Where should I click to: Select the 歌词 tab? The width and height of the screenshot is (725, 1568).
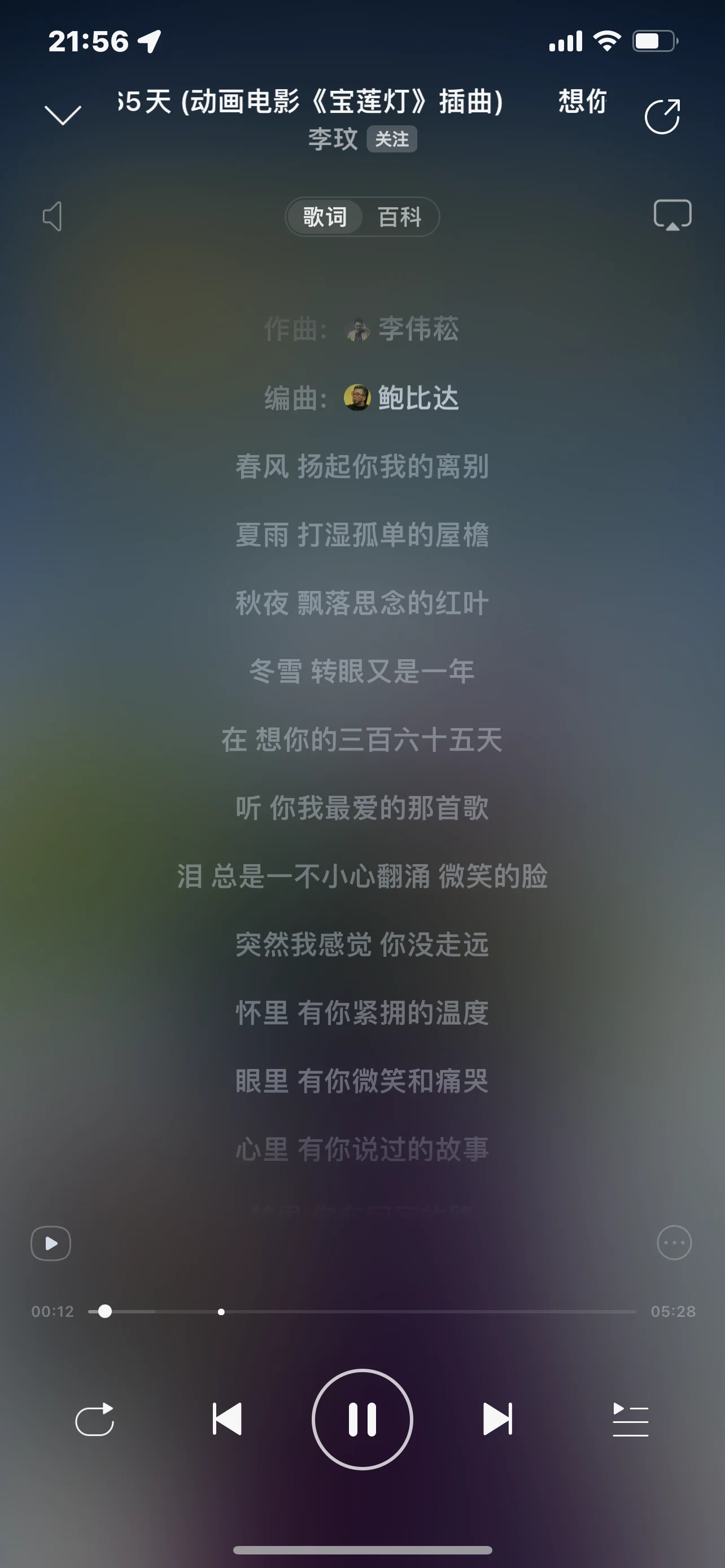pyautogui.click(x=325, y=217)
